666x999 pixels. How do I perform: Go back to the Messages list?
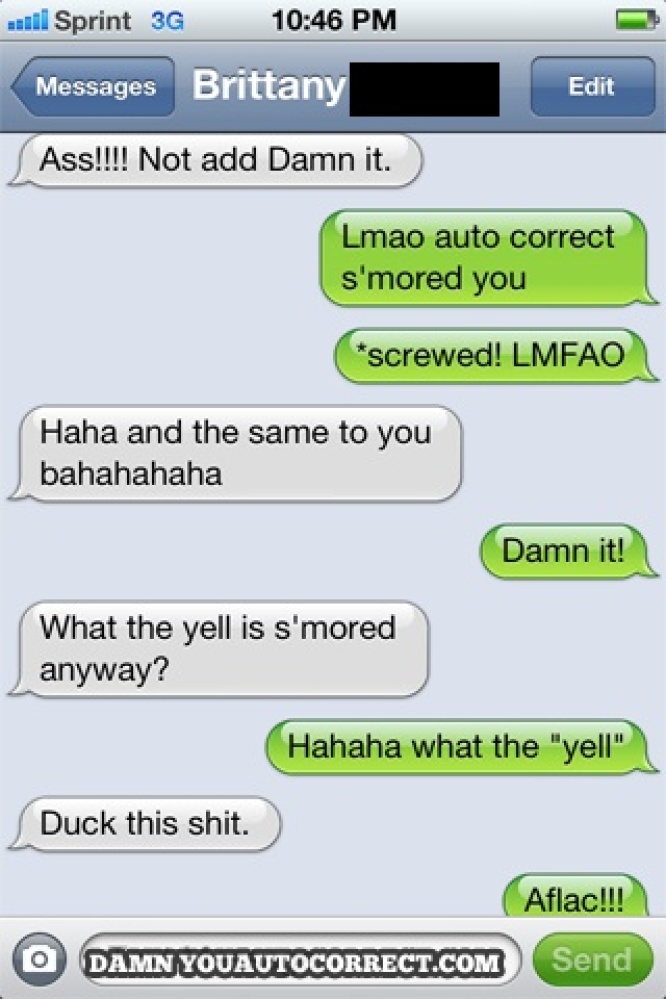click(x=92, y=87)
